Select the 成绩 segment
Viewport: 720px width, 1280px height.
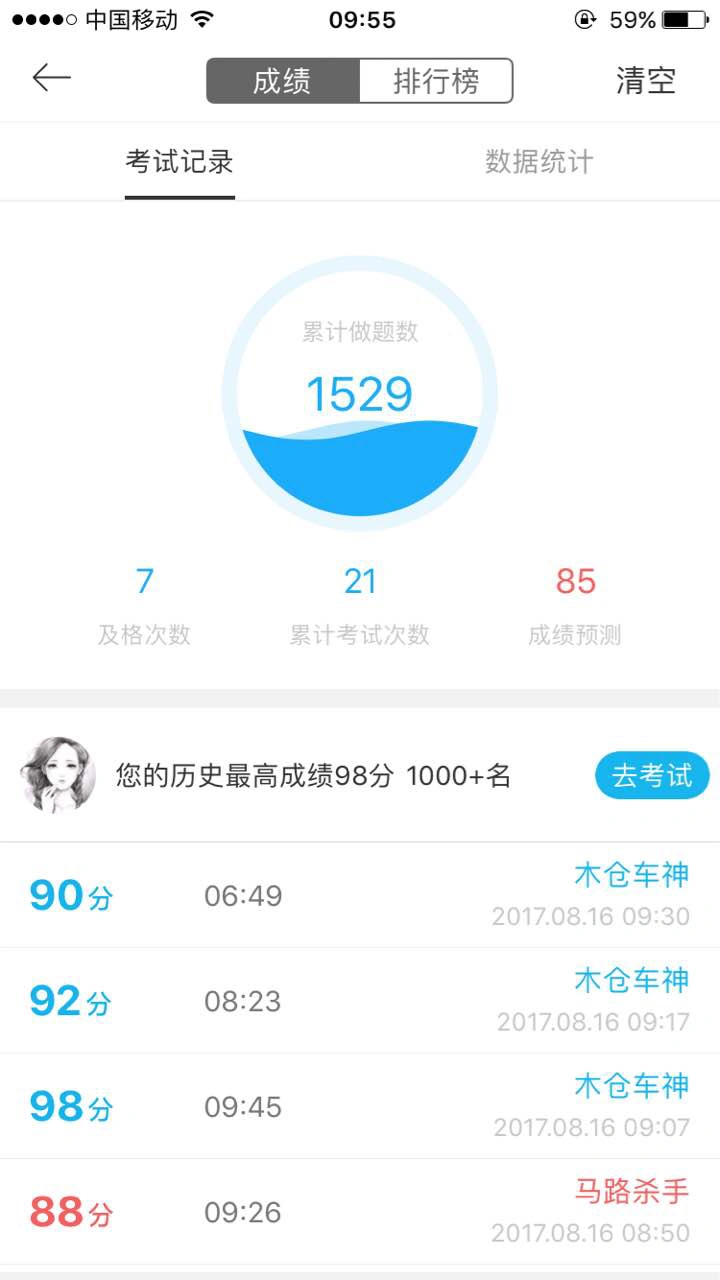pos(283,81)
